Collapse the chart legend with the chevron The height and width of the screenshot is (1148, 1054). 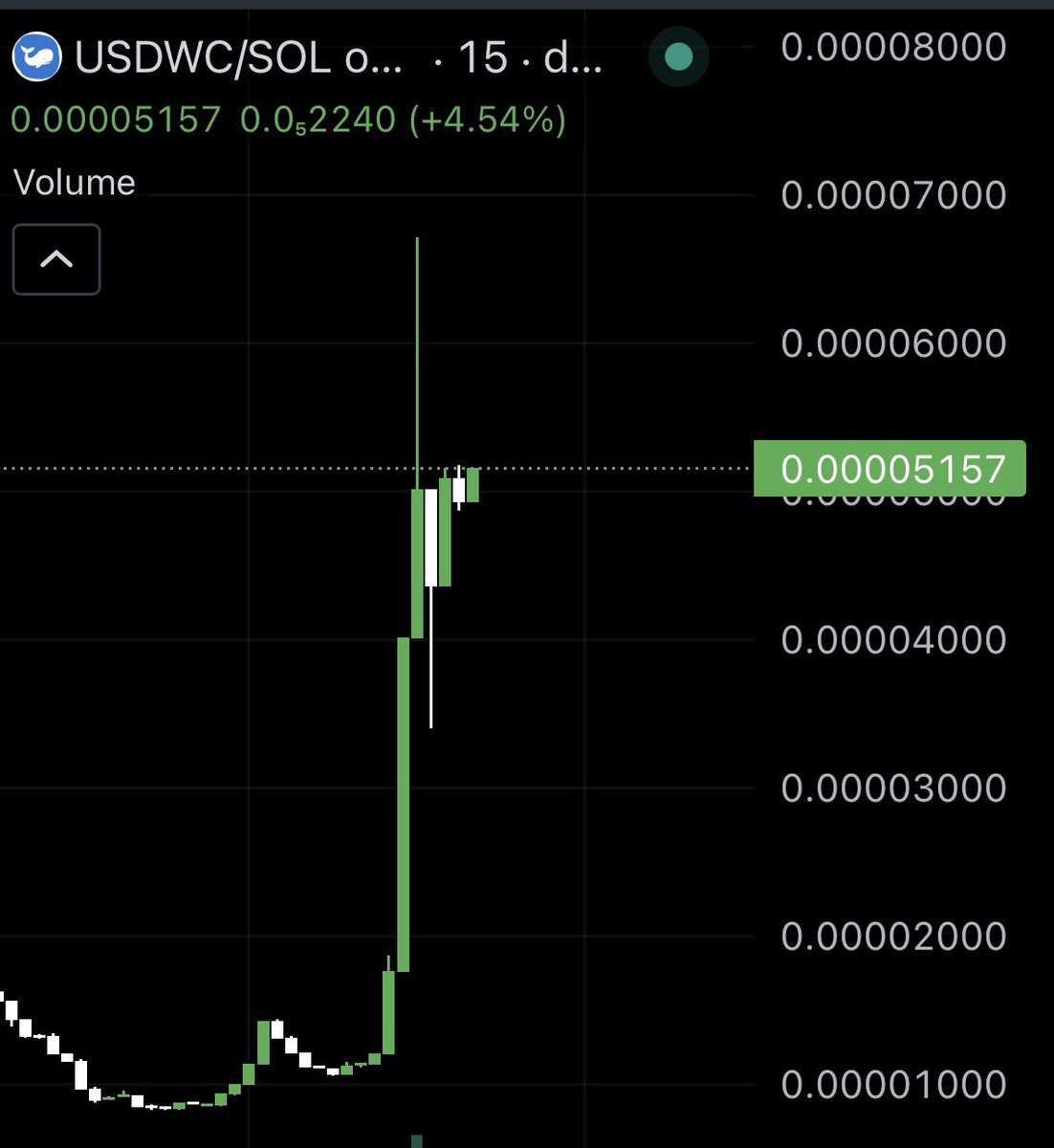56,259
